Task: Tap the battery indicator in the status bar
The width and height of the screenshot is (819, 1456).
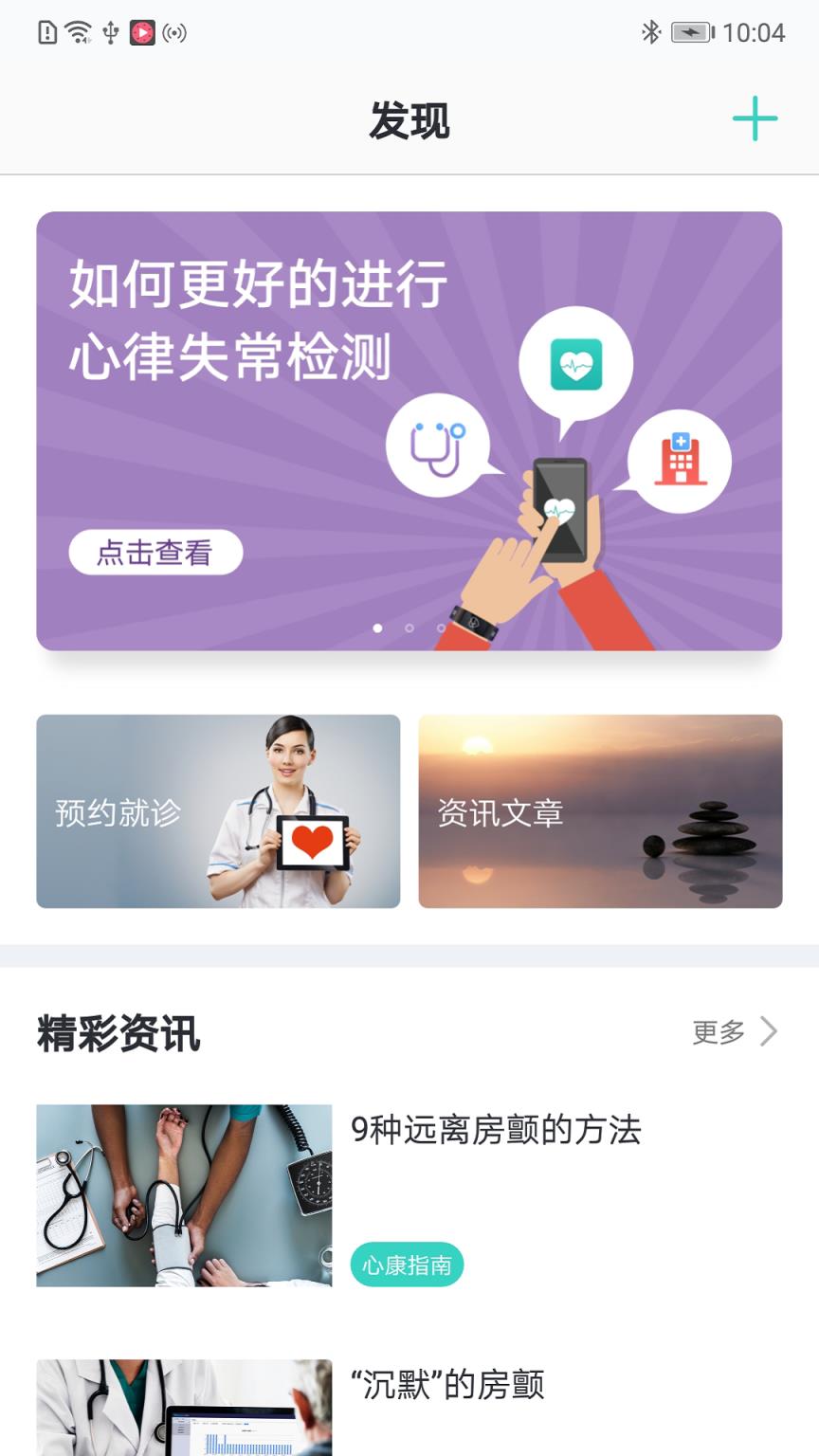Action: pos(694,31)
